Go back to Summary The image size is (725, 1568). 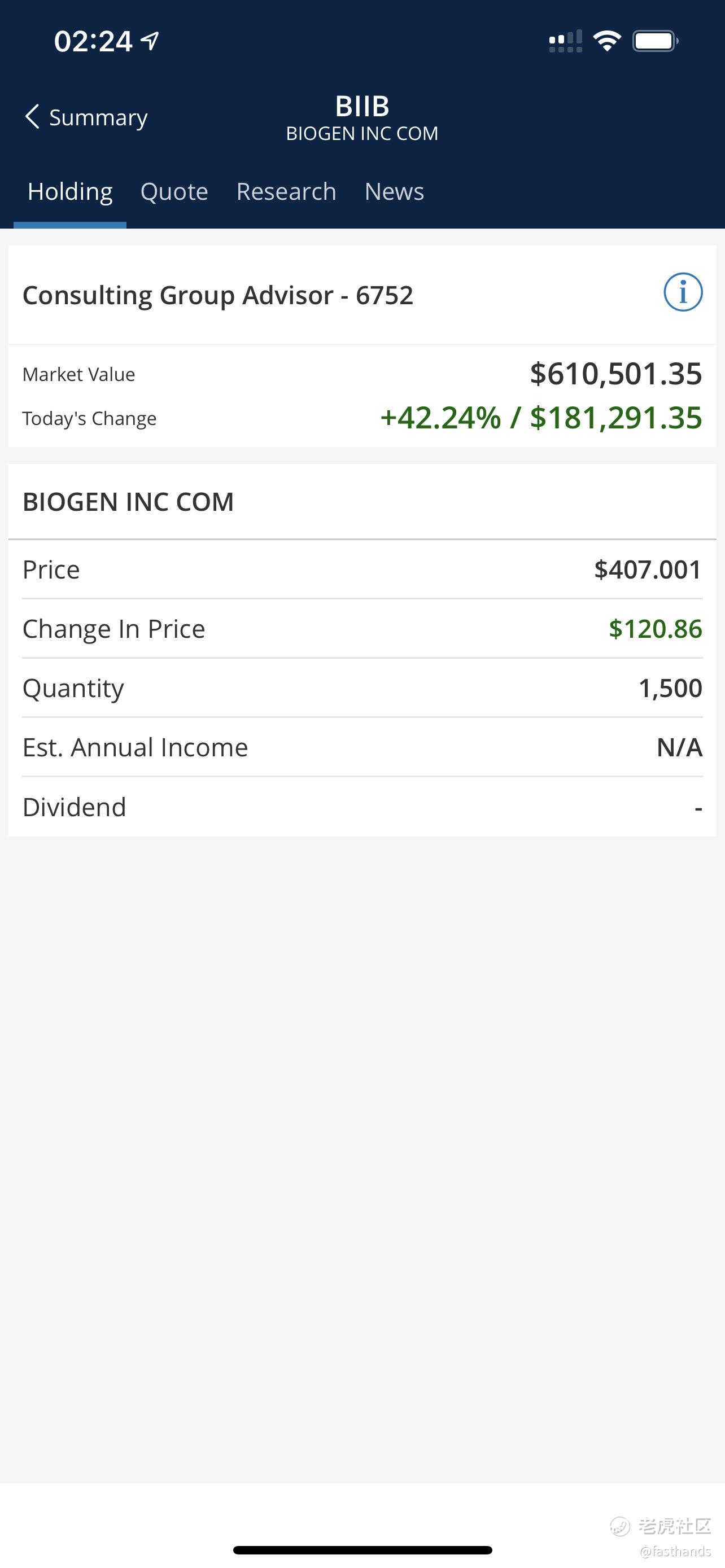[x=86, y=117]
